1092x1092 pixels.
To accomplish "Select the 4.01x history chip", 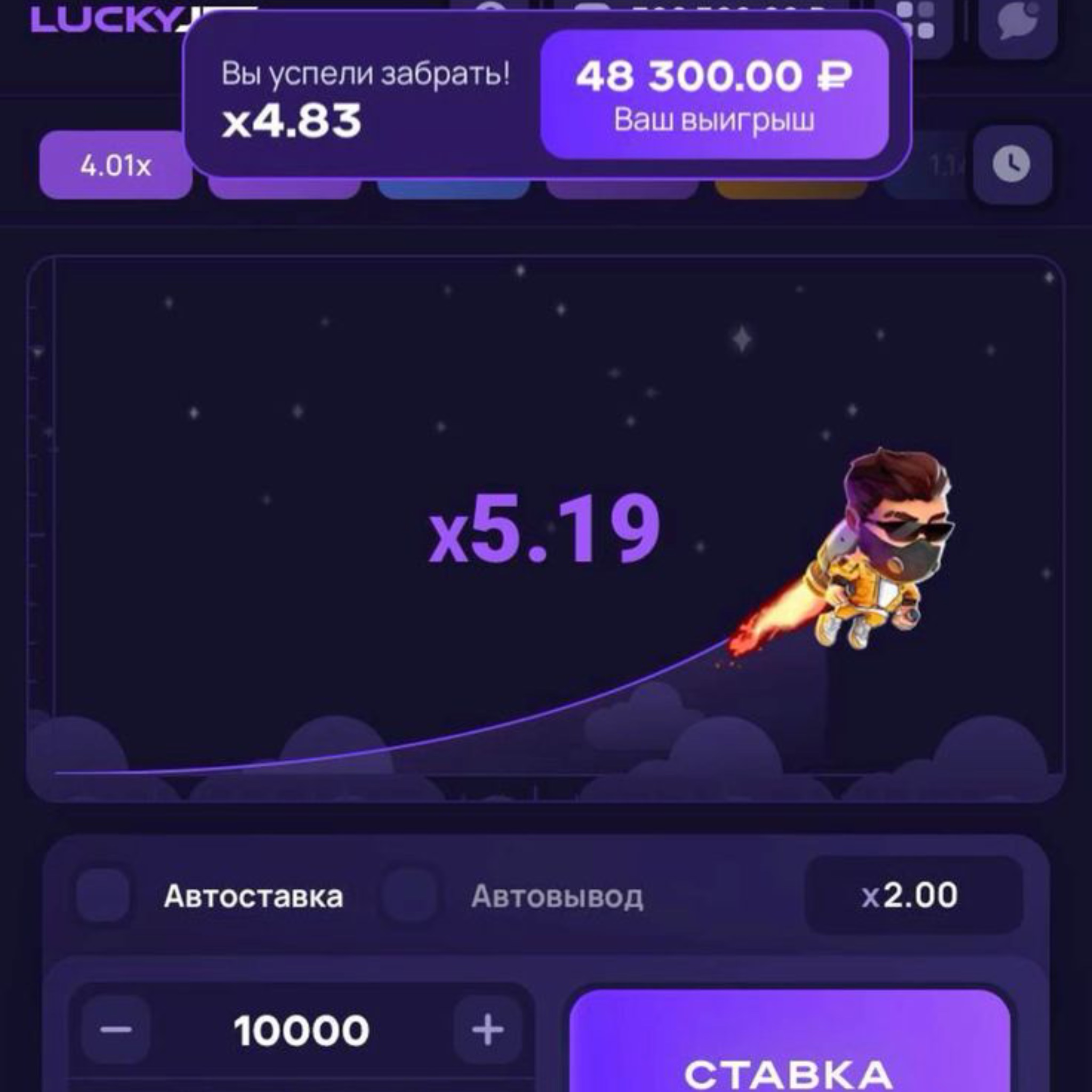I will coord(115,166).
